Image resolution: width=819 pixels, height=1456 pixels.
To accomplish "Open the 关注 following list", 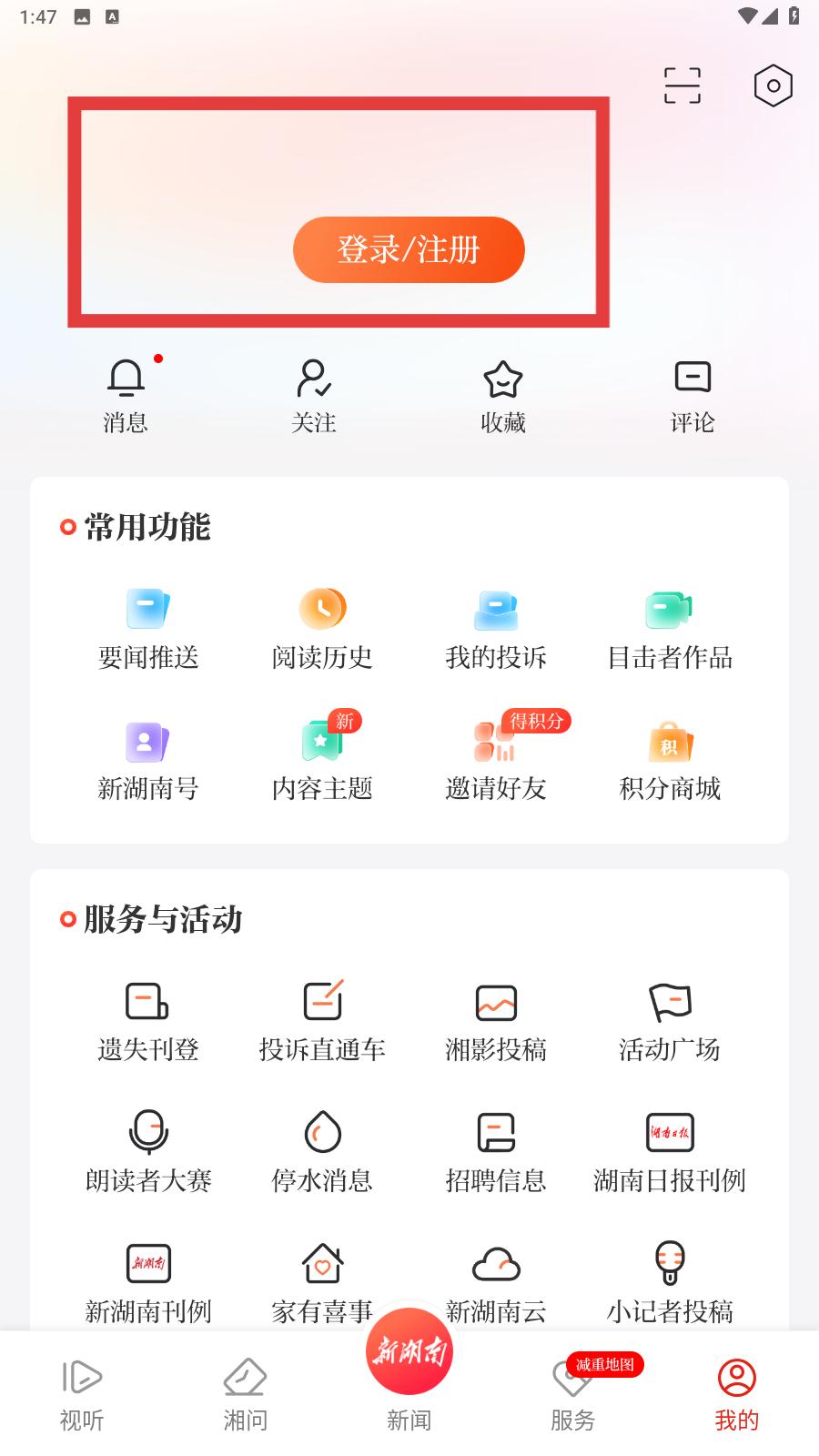I will point(314,397).
